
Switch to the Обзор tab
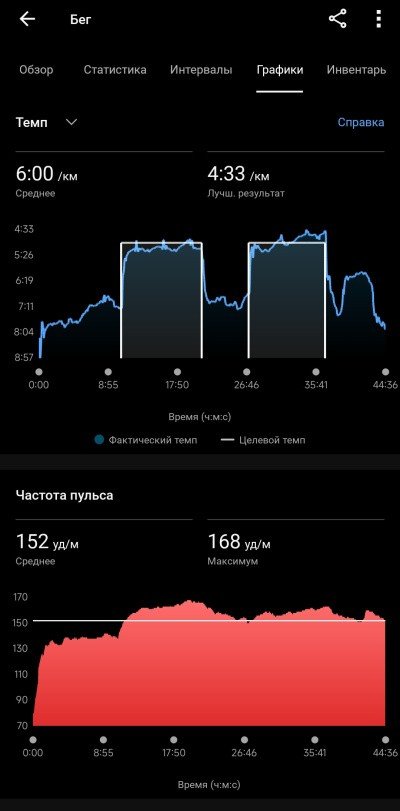(36, 70)
